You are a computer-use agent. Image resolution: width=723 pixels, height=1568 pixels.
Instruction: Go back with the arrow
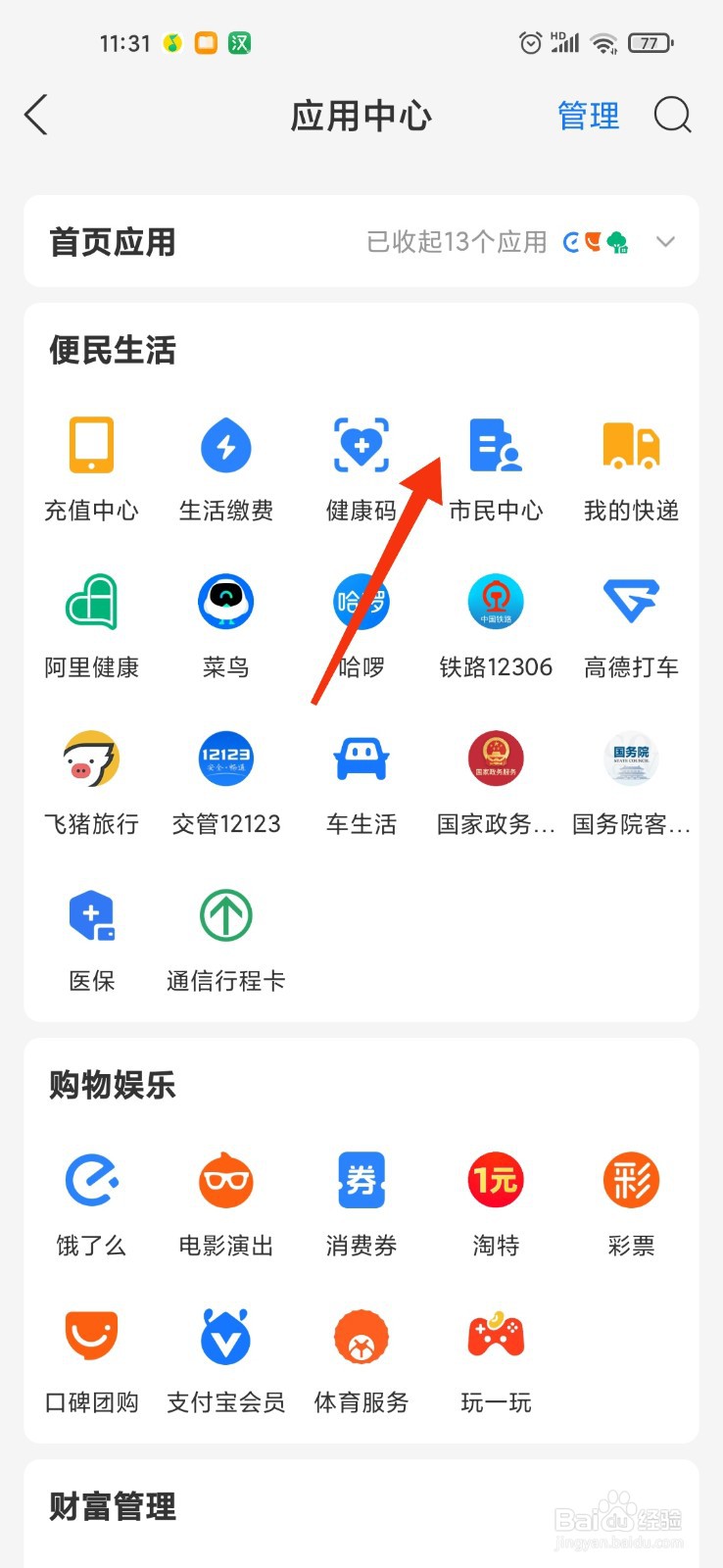tap(36, 115)
